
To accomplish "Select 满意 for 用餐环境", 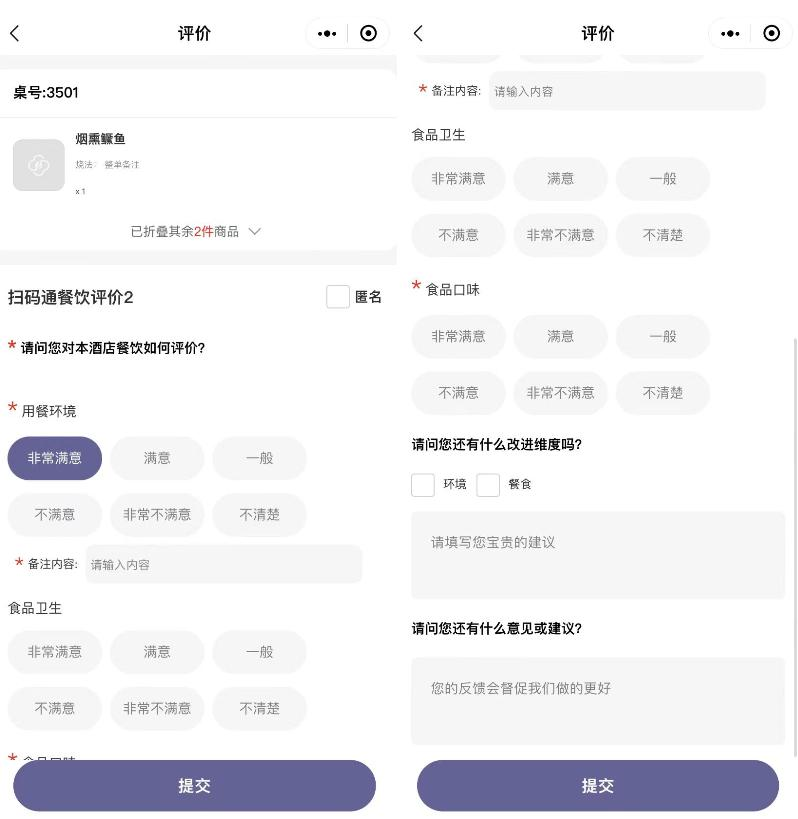I will (x=157, y=458).
